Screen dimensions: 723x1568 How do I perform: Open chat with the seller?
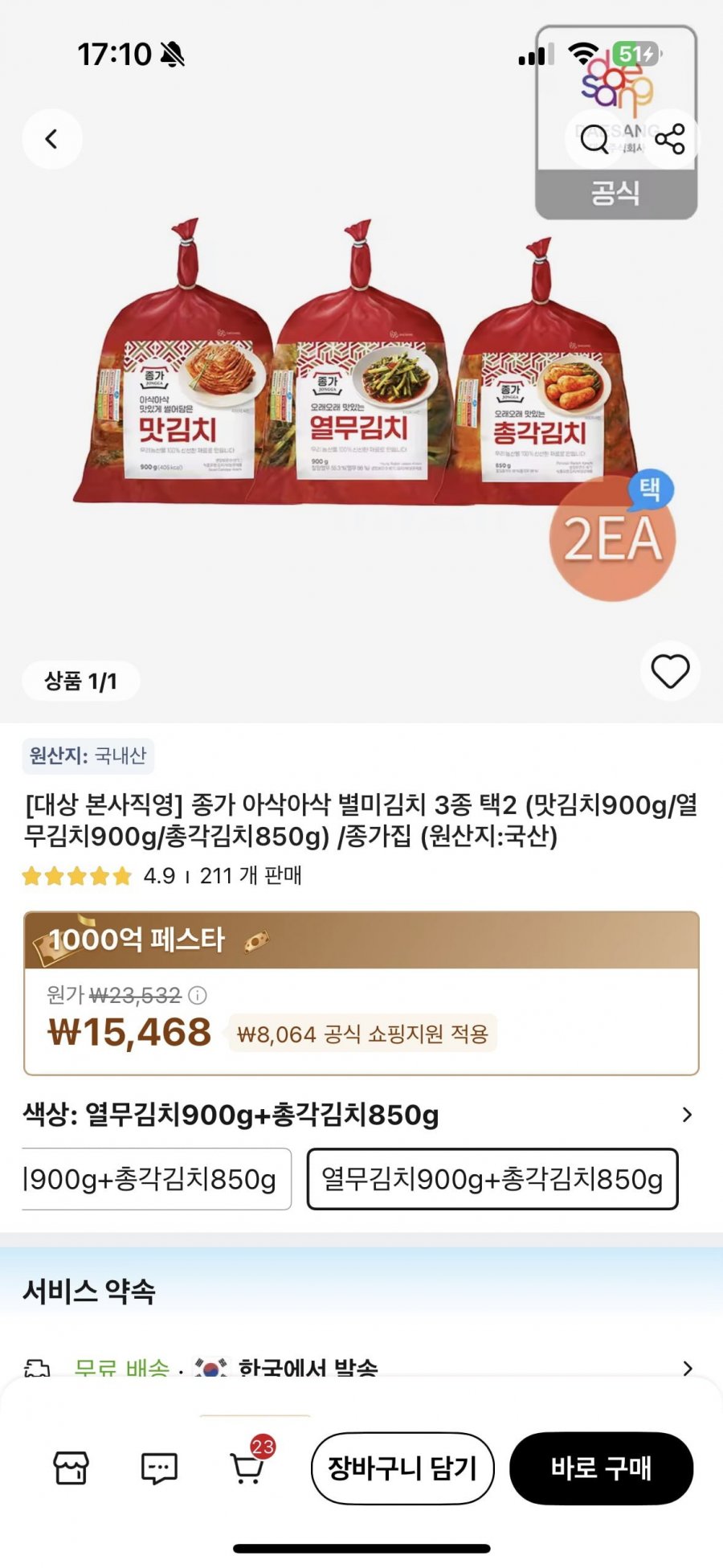click(159, 1468)
